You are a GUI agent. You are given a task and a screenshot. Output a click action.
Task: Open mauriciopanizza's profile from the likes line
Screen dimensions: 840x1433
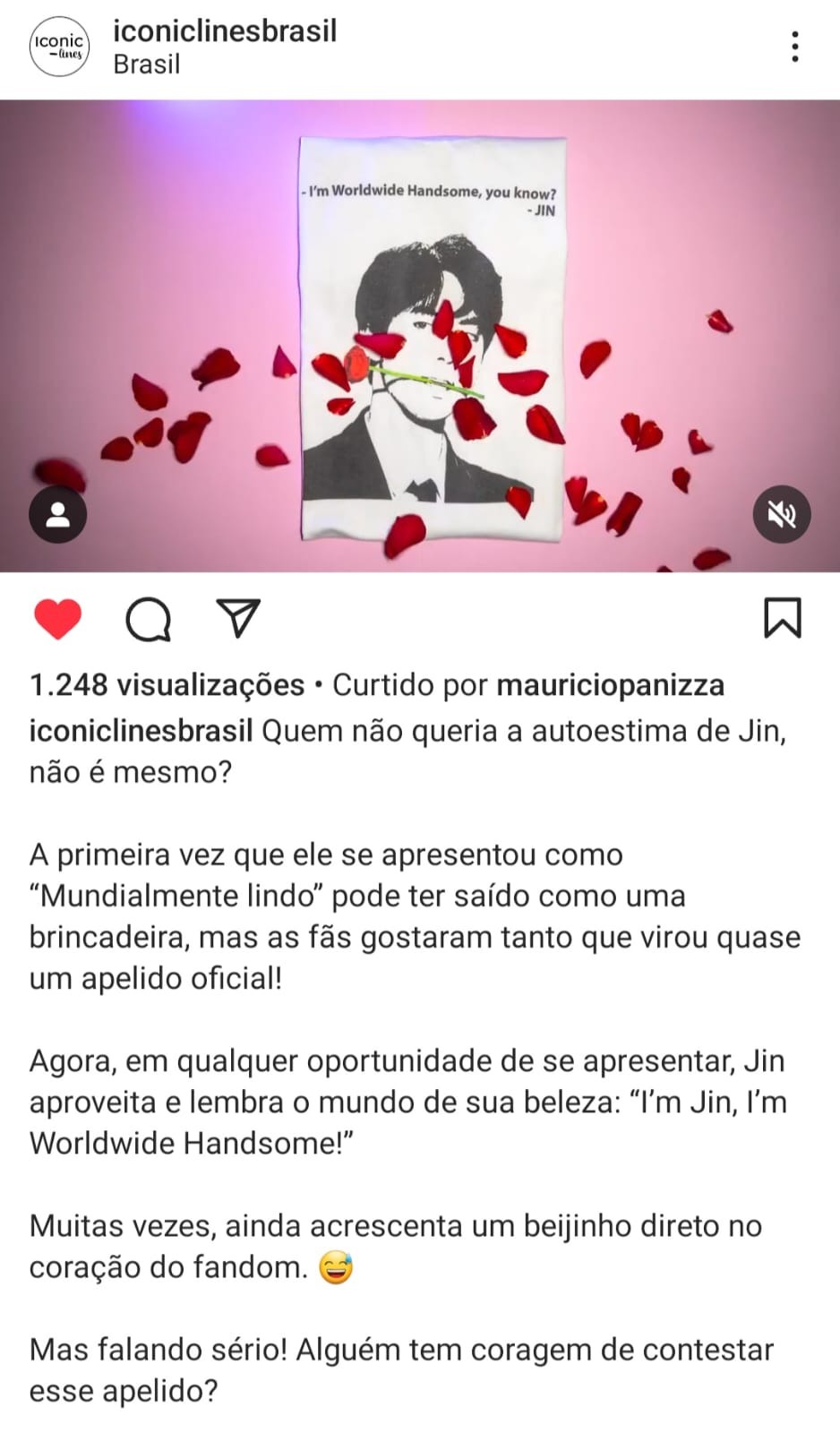(611, 685)
